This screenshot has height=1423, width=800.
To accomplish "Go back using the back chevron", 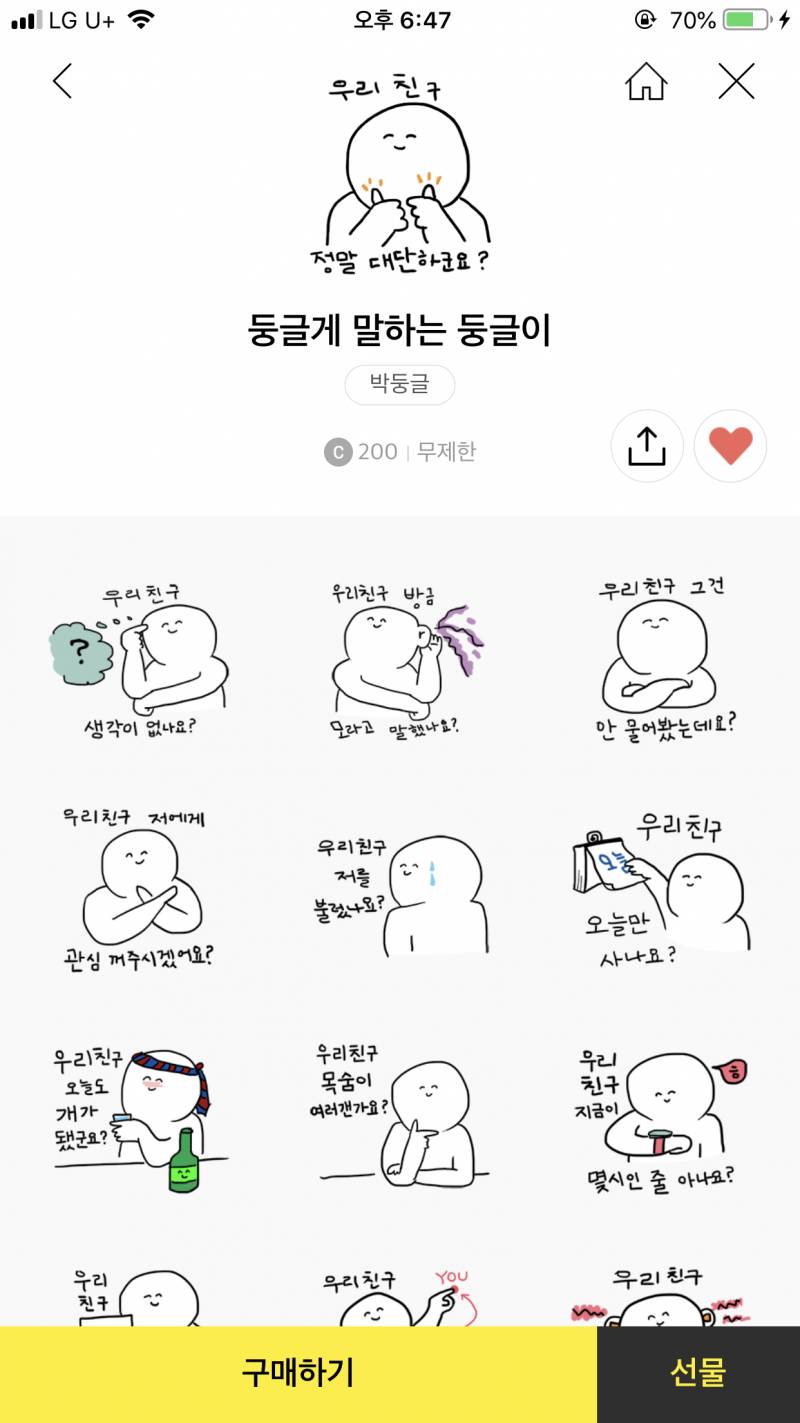I will click(x=62, y=82).
